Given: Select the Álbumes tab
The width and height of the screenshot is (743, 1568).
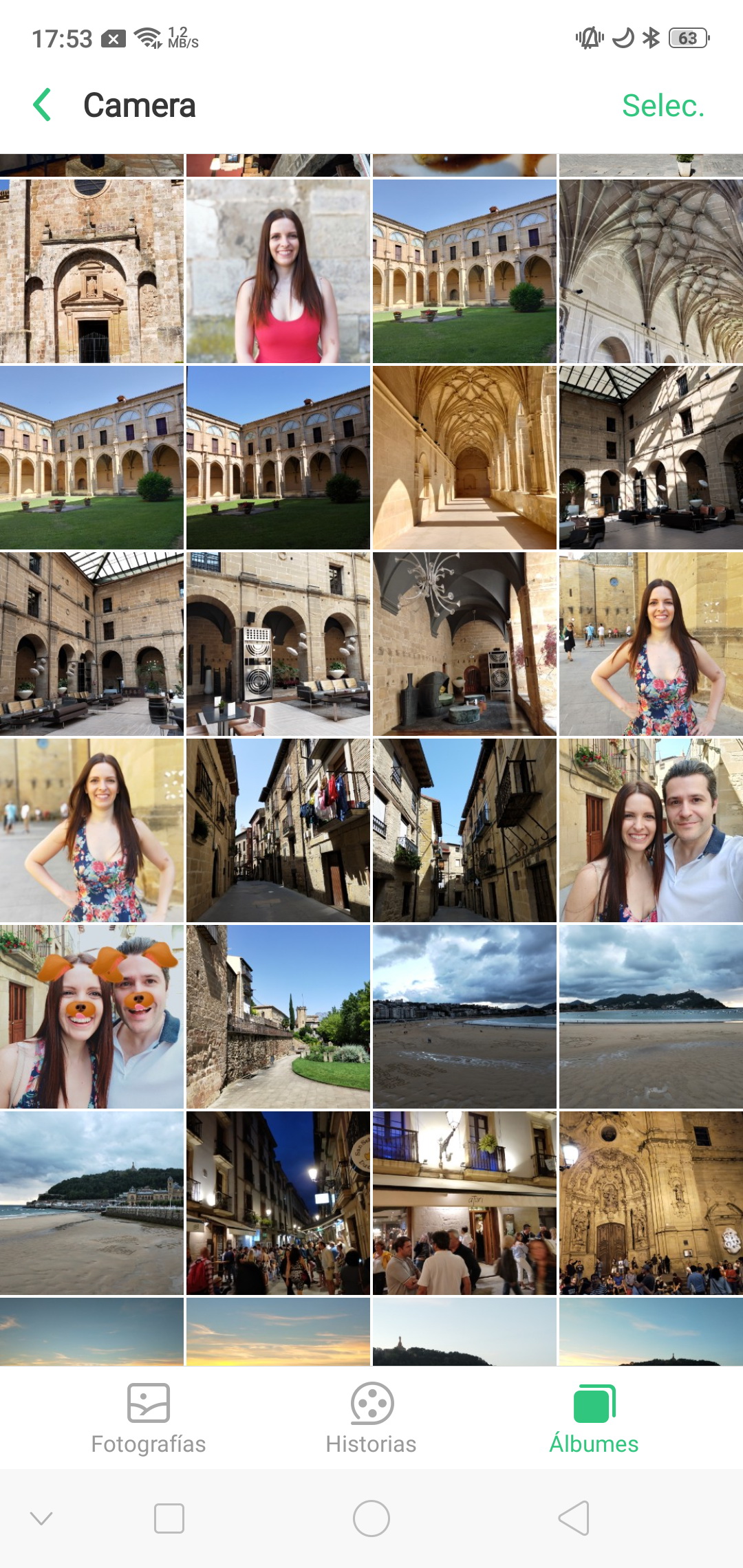Looking at the screenshot, I should 594,1418.
